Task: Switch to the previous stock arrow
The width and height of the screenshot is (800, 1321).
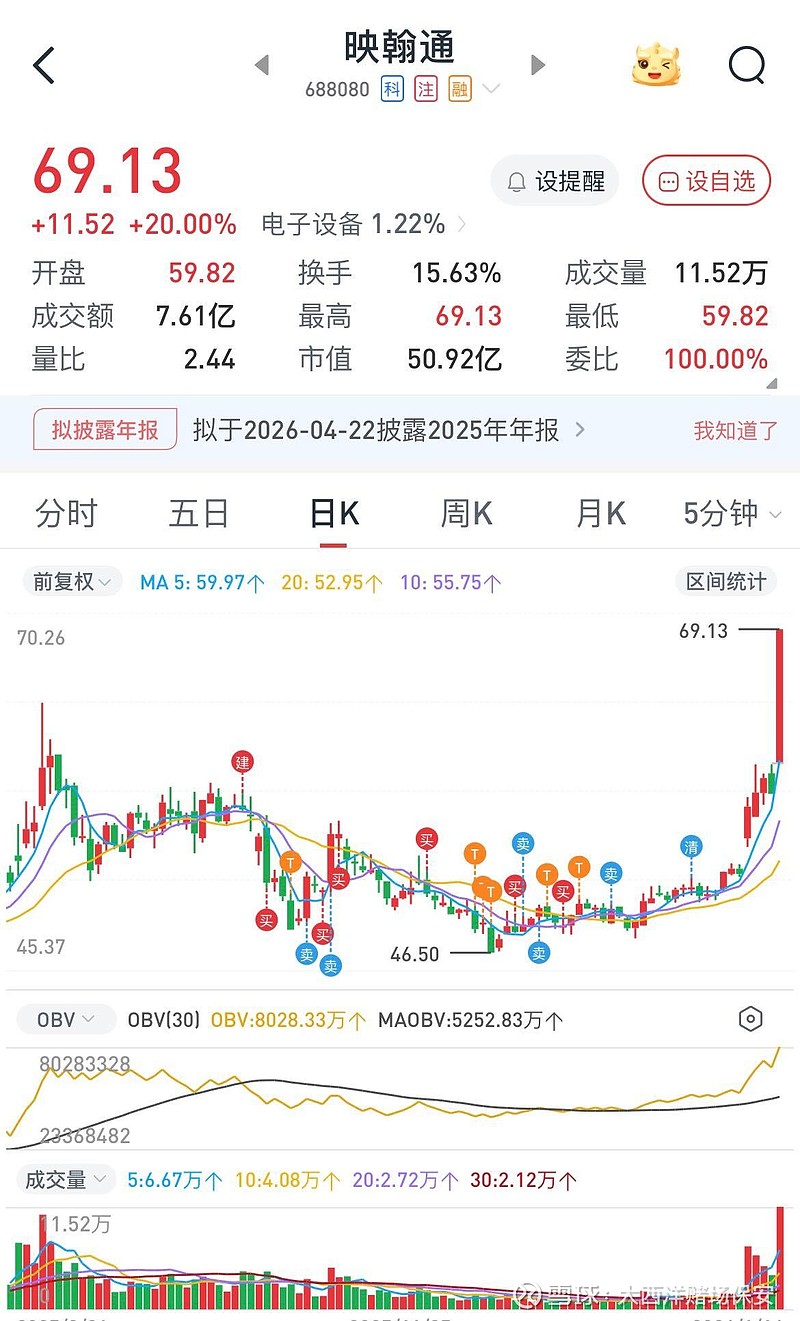Action: [262, 66]
